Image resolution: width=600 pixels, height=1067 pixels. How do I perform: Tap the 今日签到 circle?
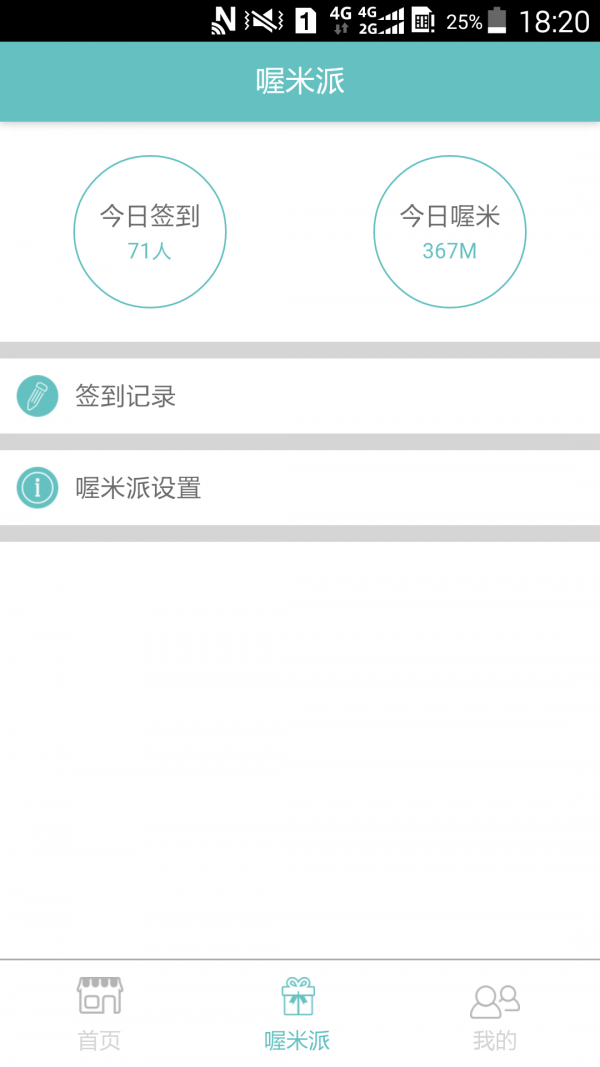(x=150, y=232)
